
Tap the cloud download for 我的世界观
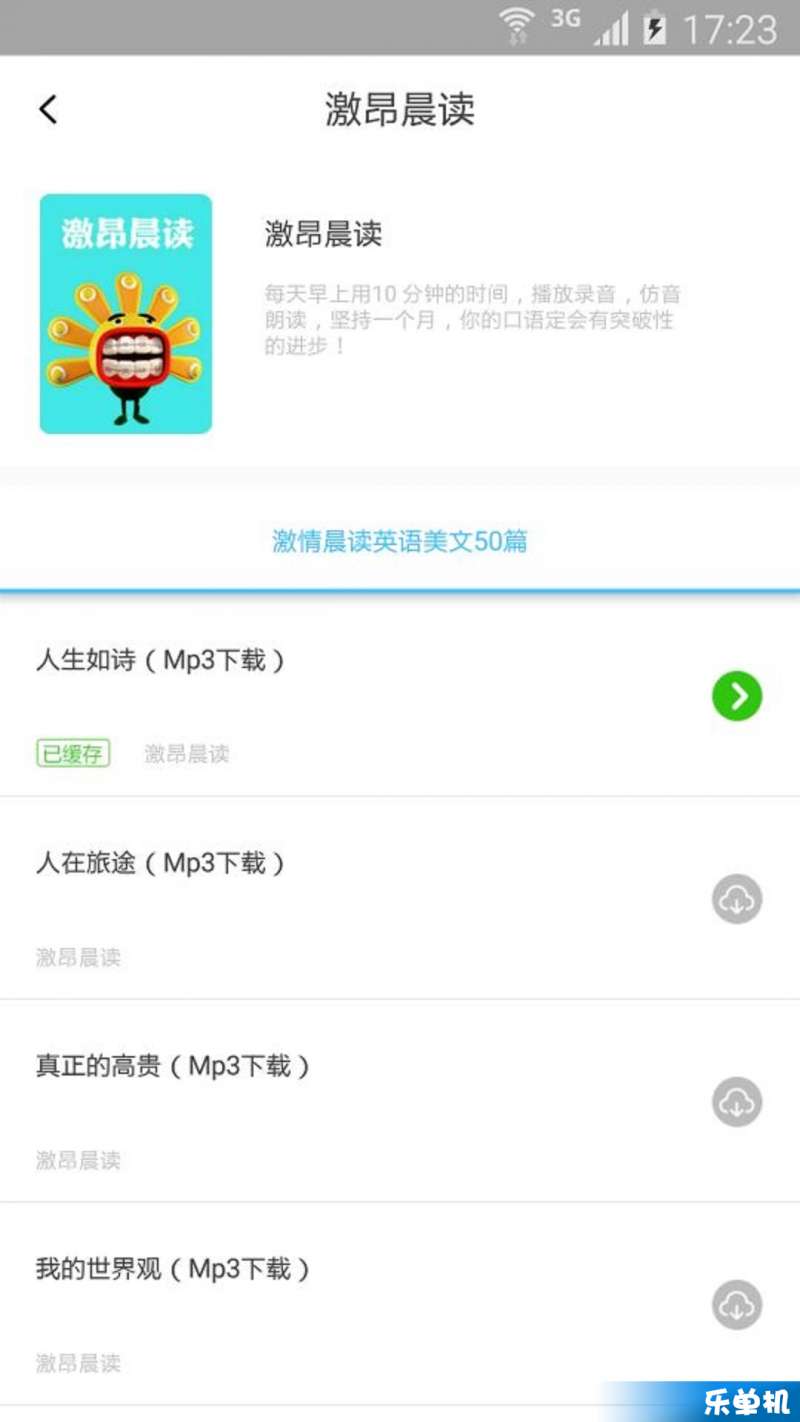(737, 1305)
